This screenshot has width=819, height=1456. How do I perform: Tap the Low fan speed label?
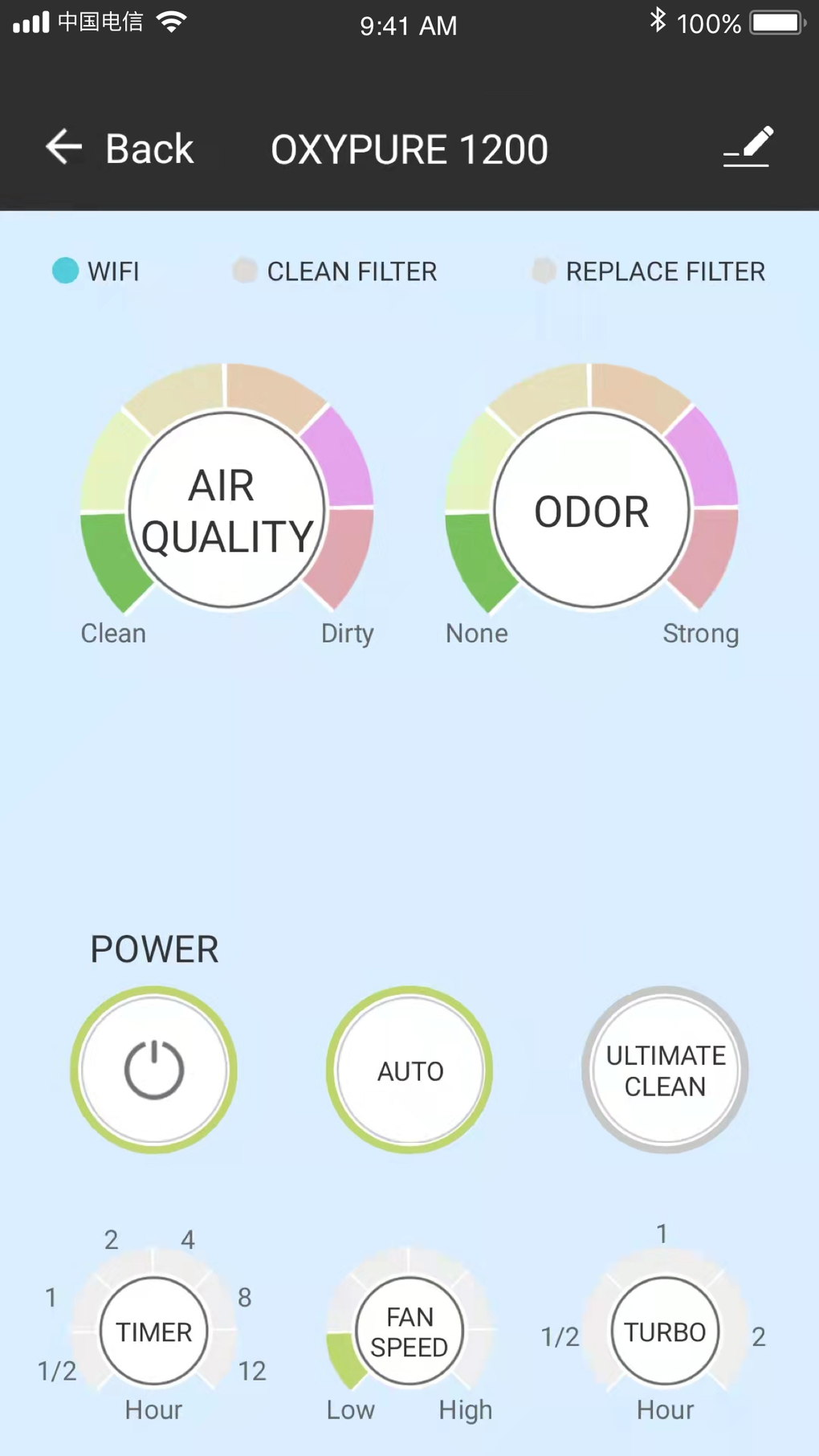click(350, 1410)
